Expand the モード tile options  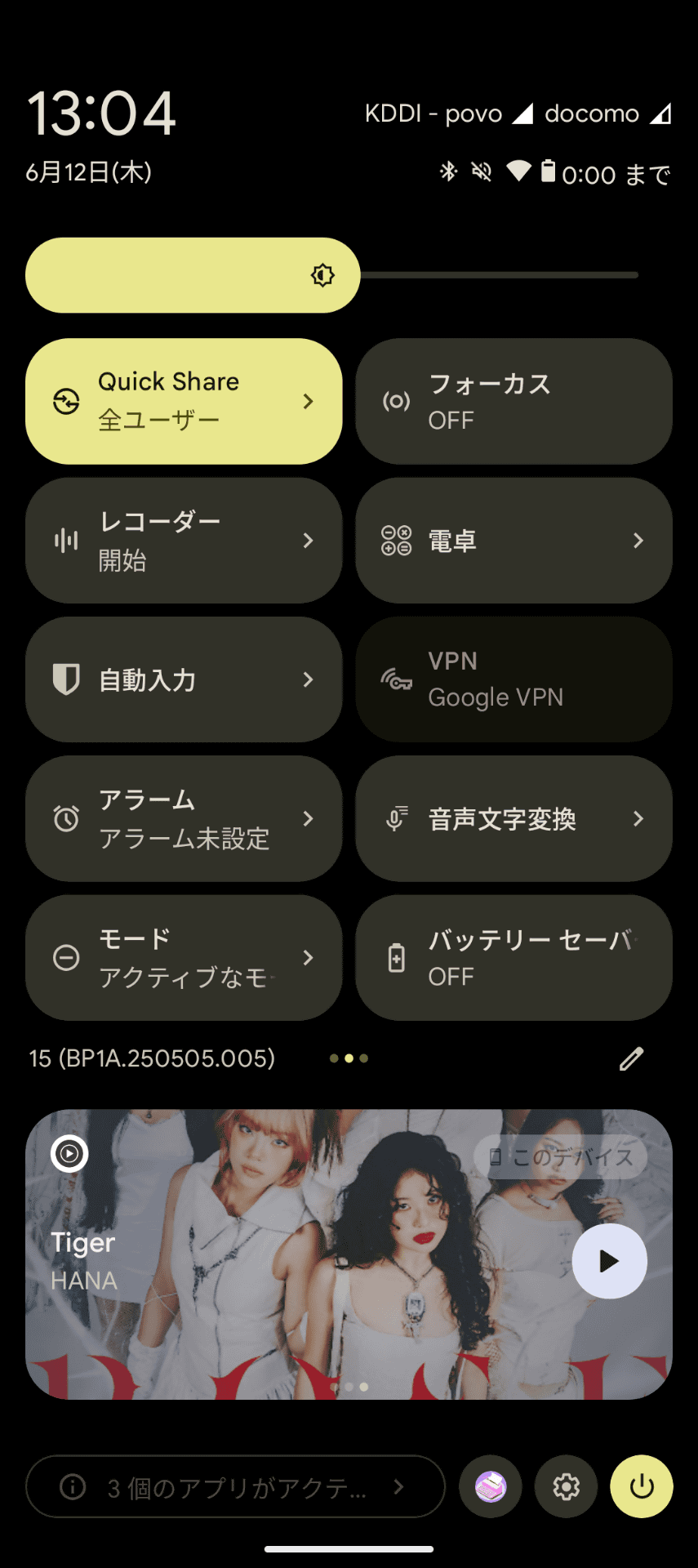point(309,957)
